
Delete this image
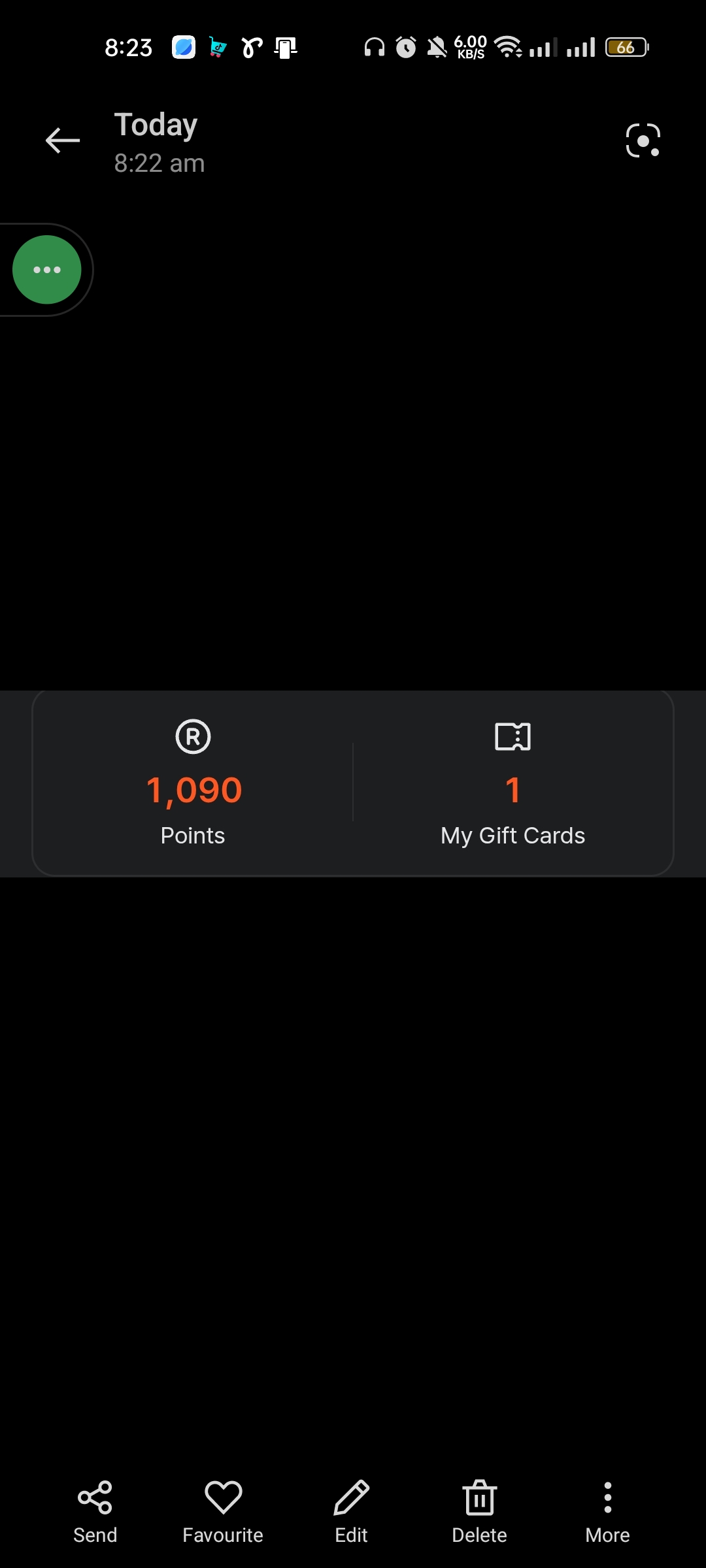(479, 1512)
